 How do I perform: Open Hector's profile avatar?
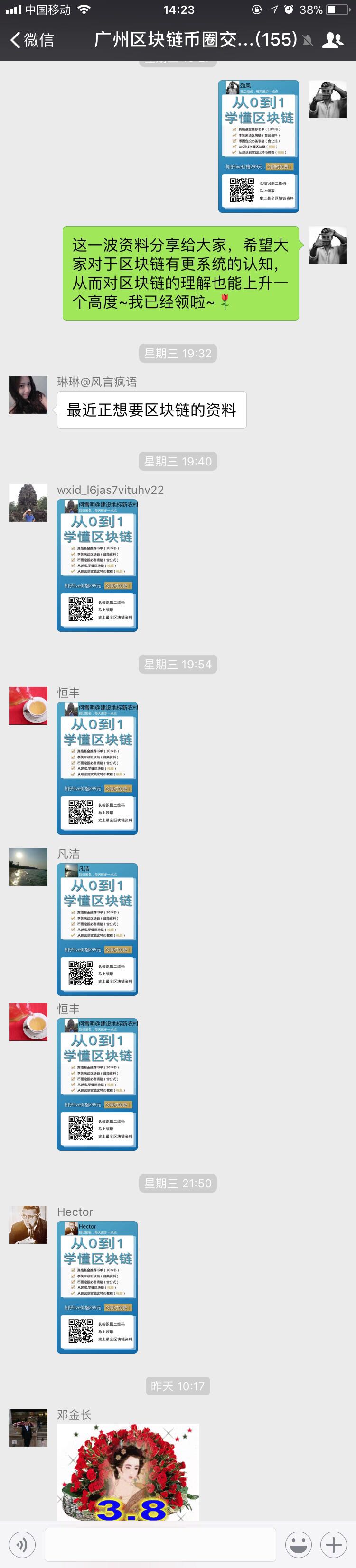point(28,1224)
